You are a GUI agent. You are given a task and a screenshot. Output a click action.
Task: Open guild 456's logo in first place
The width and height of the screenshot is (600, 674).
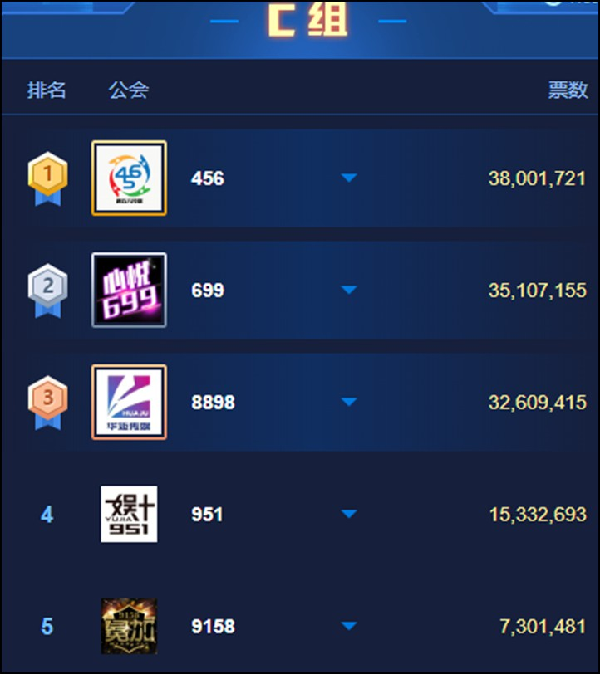click(x=129, y=178)
